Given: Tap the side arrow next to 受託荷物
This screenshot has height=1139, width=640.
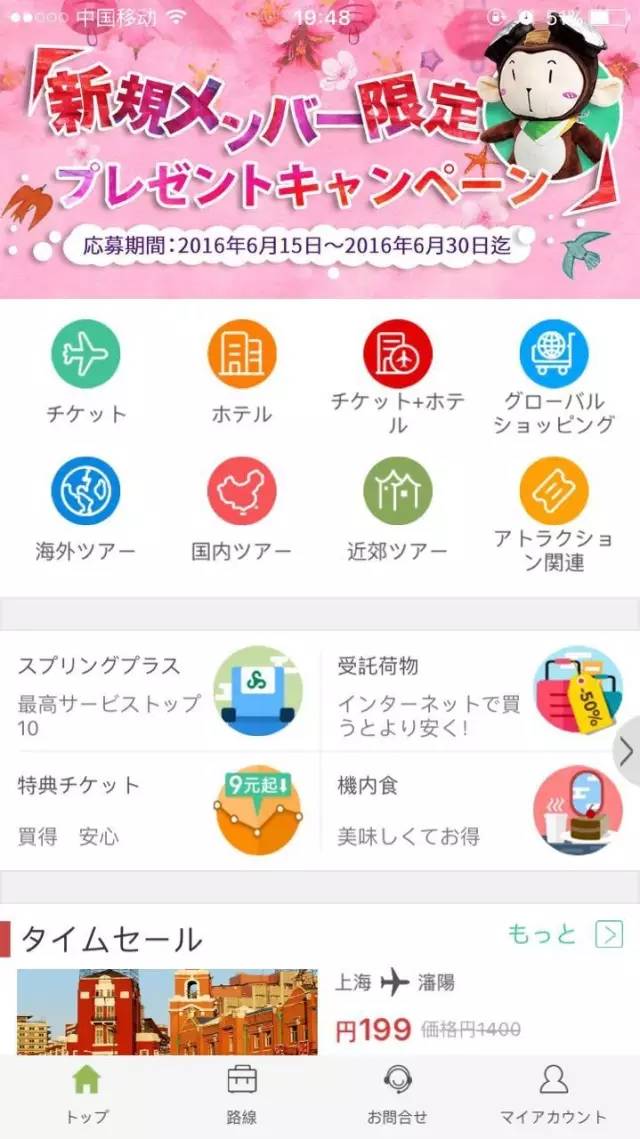Looking at the screenshot, I should pos(627,751).
